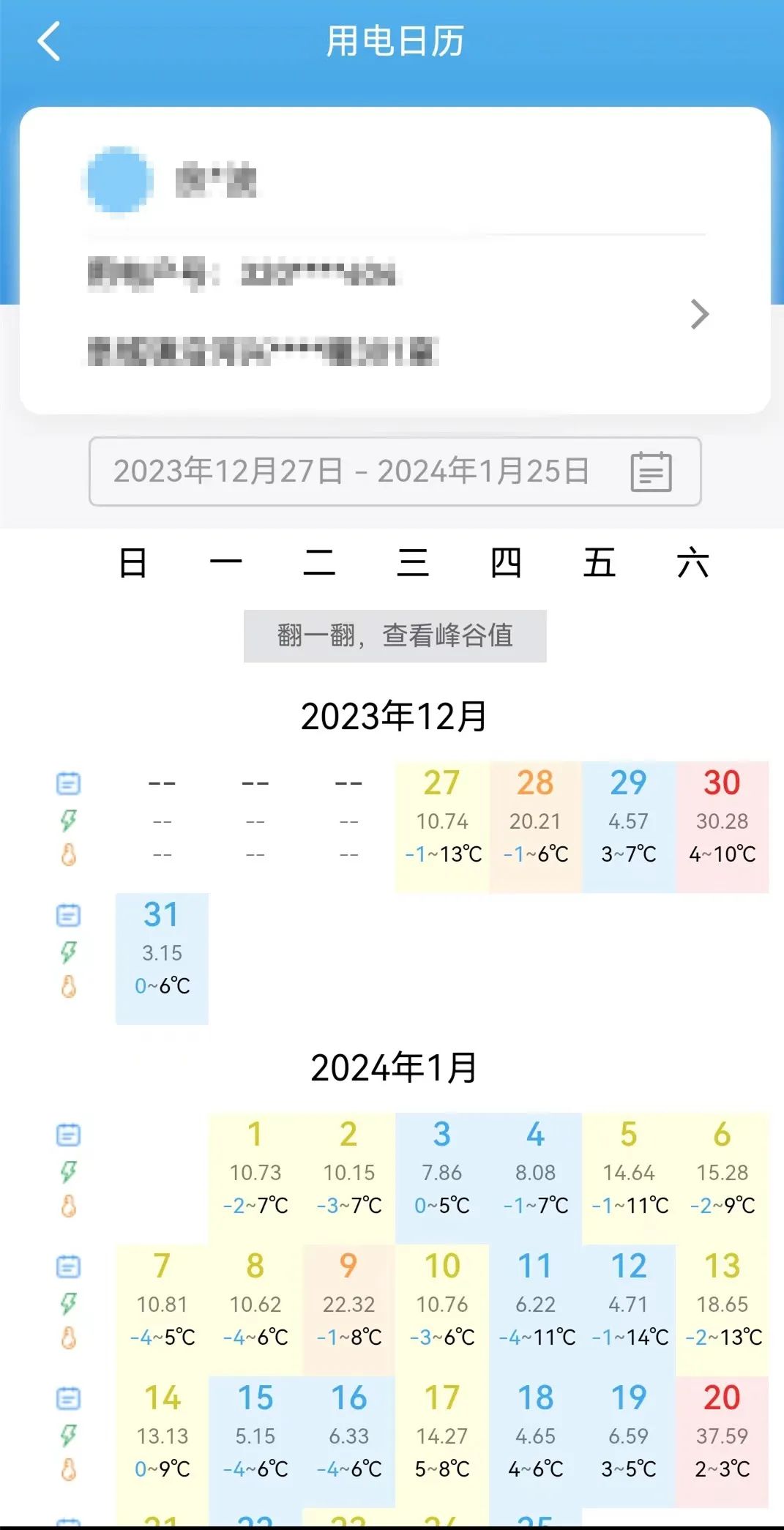
Task: Select December 29 with 4.57 usage
Action: (x=629, y=826)
